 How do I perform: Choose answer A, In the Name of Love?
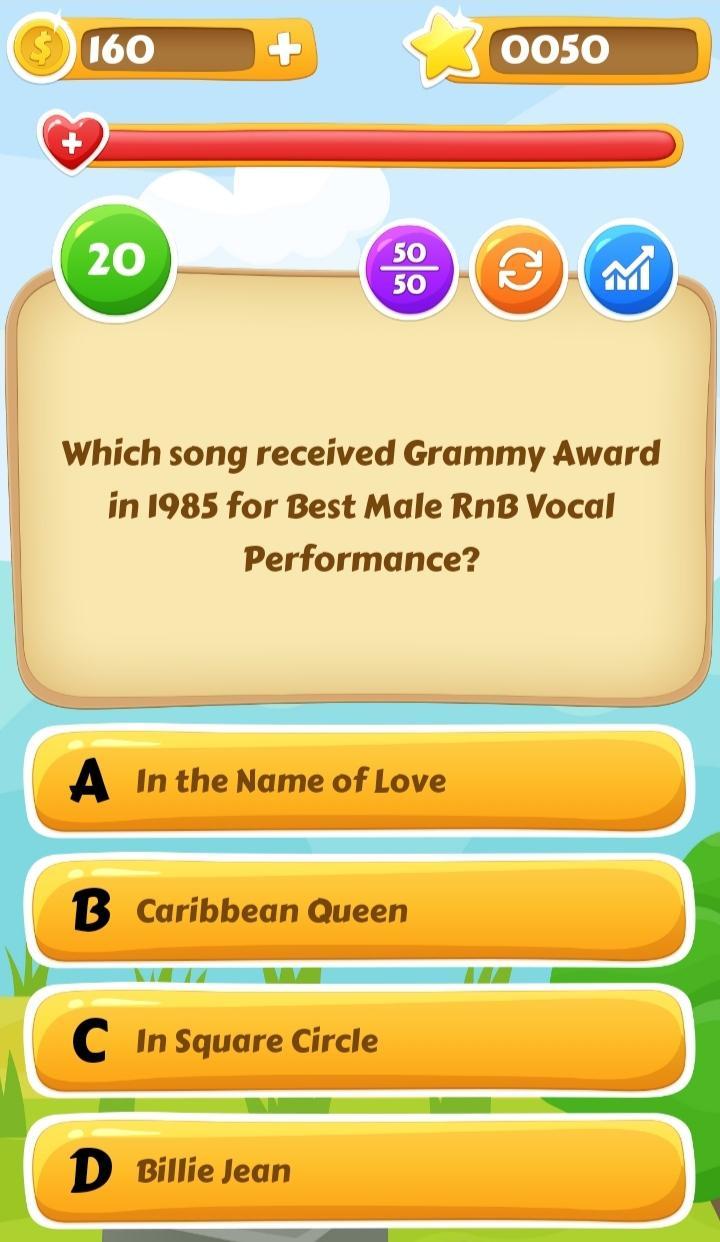(x=360, y=781)
